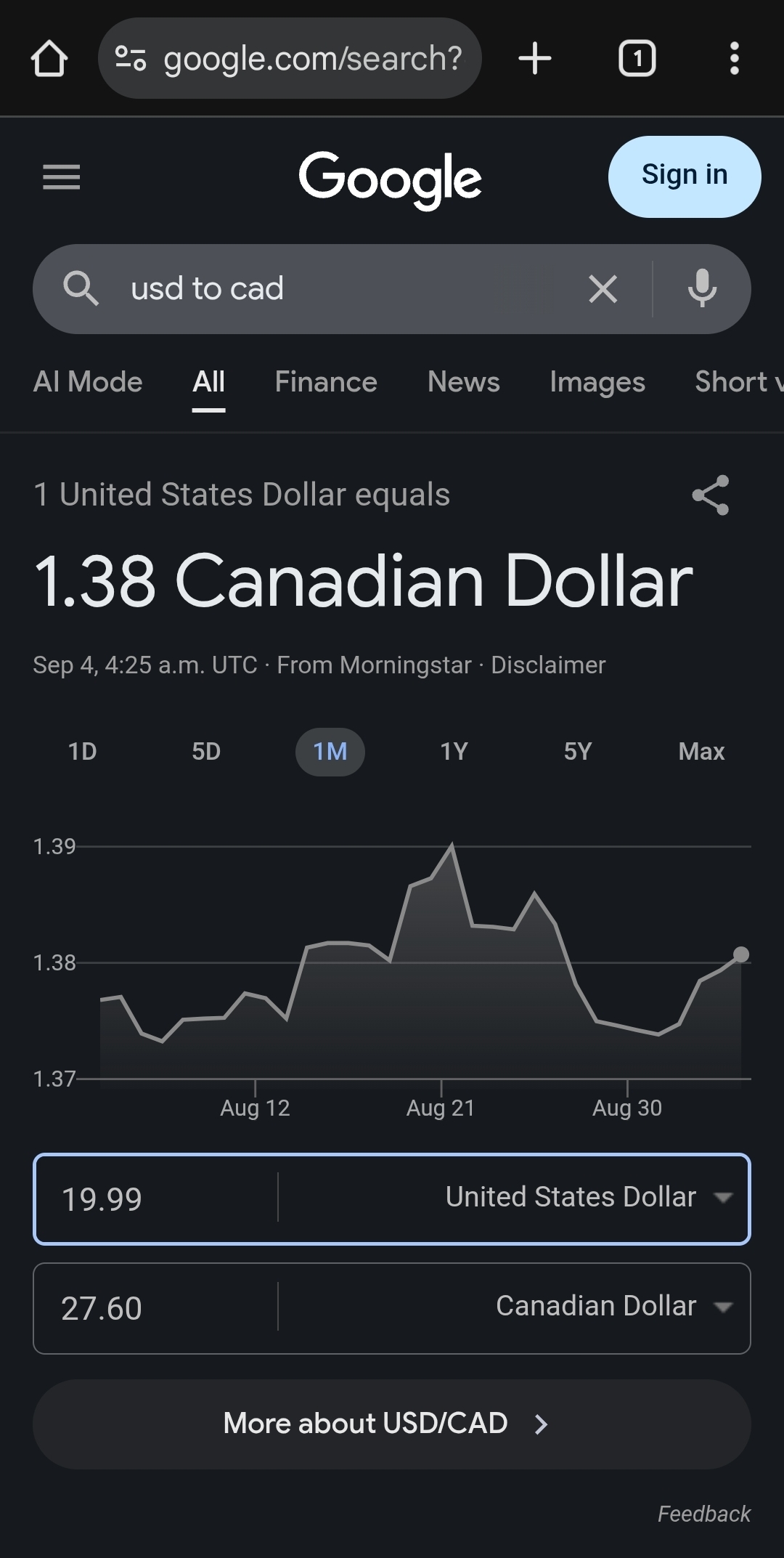Select the 5Y chart range
784x1558 pixels.
coord(578,752)
